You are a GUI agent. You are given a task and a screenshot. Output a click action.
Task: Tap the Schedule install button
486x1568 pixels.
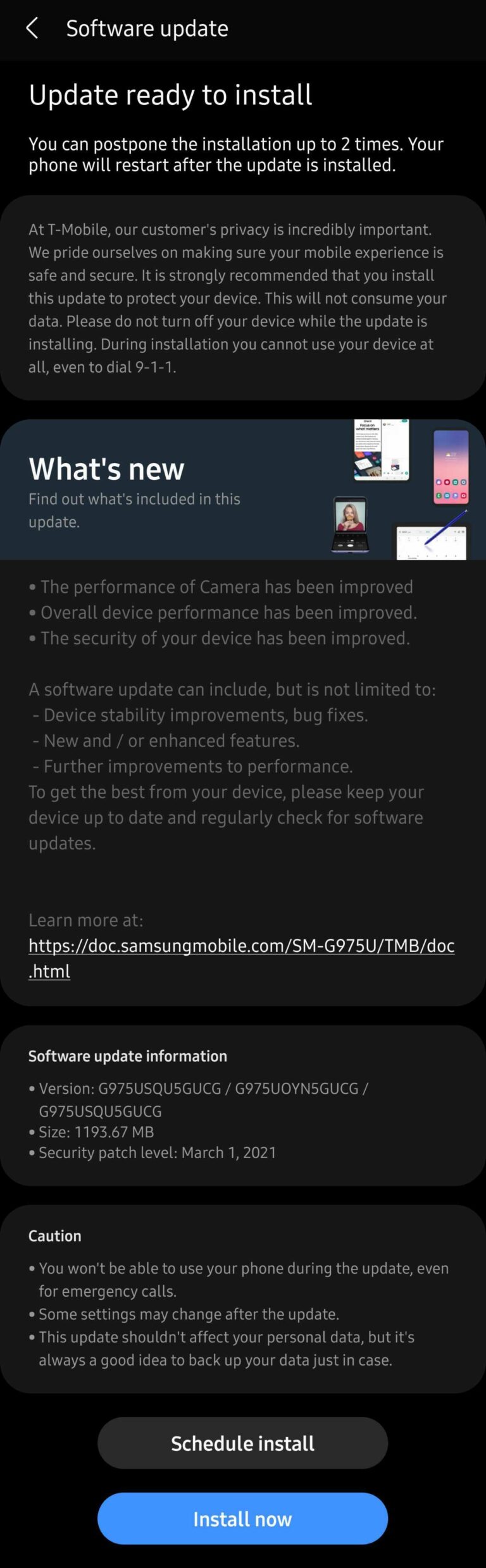click(242, 1443)
